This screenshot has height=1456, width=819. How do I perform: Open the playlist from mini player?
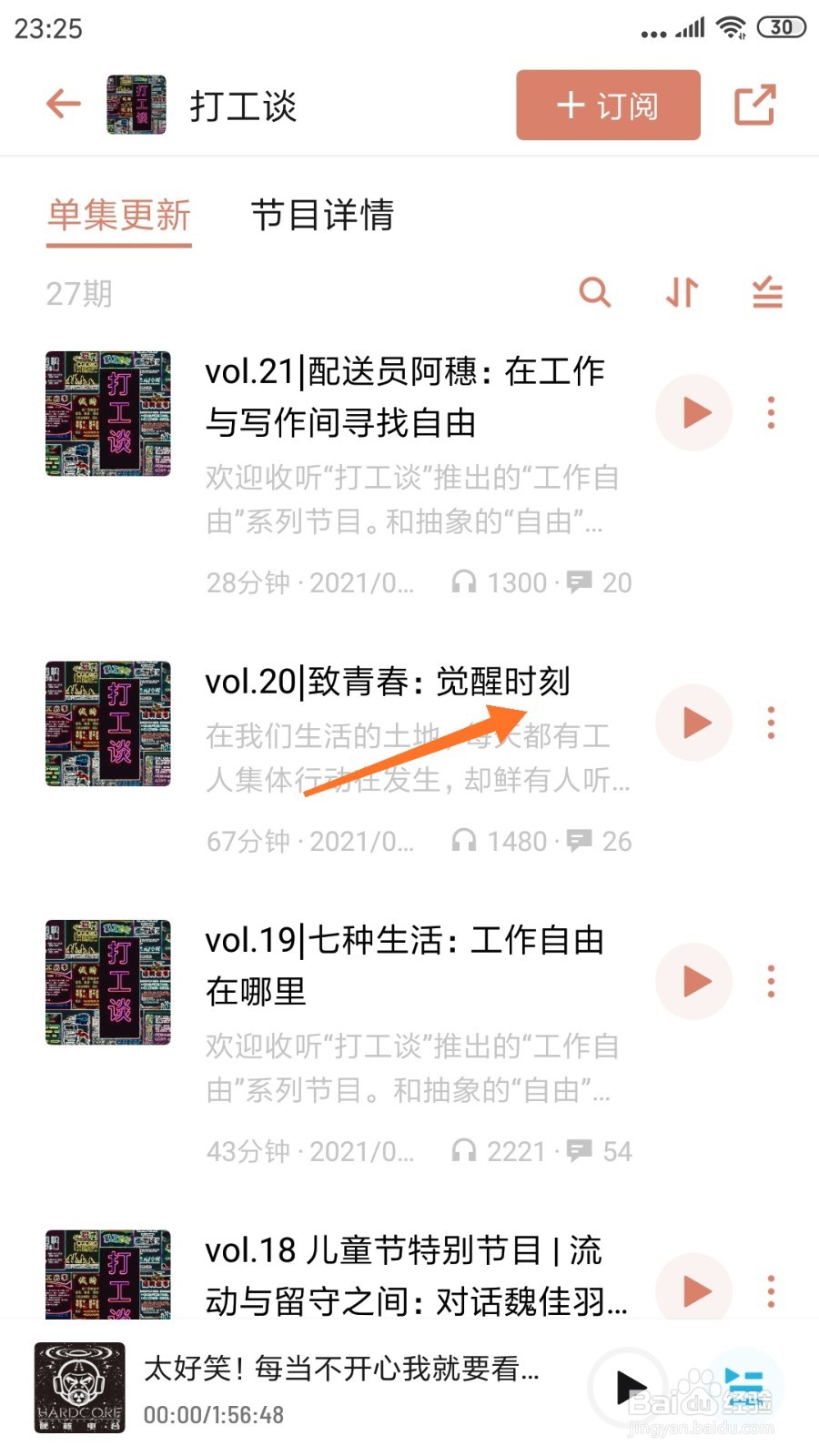point(746,1388)
